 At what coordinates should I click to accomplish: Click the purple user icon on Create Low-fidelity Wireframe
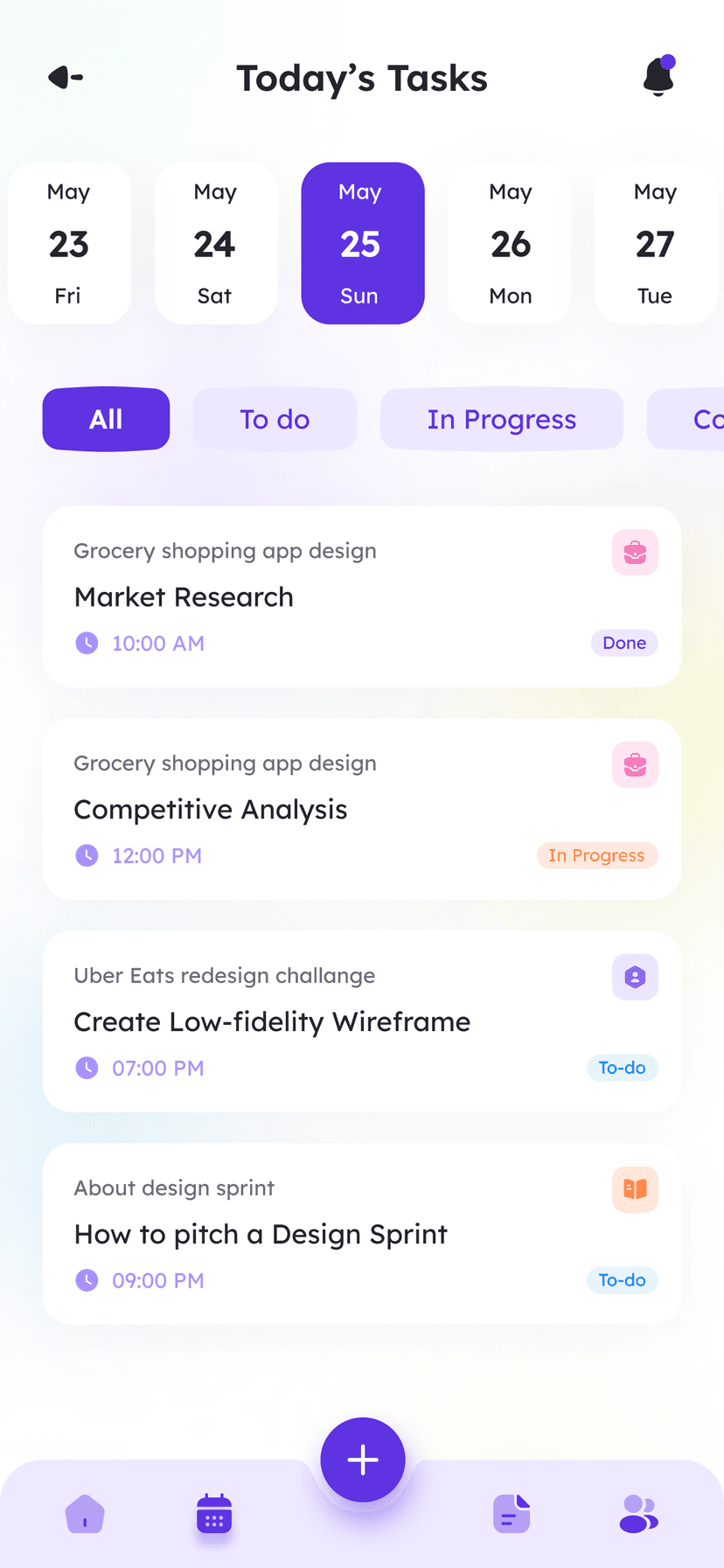[x=635, y=977]
